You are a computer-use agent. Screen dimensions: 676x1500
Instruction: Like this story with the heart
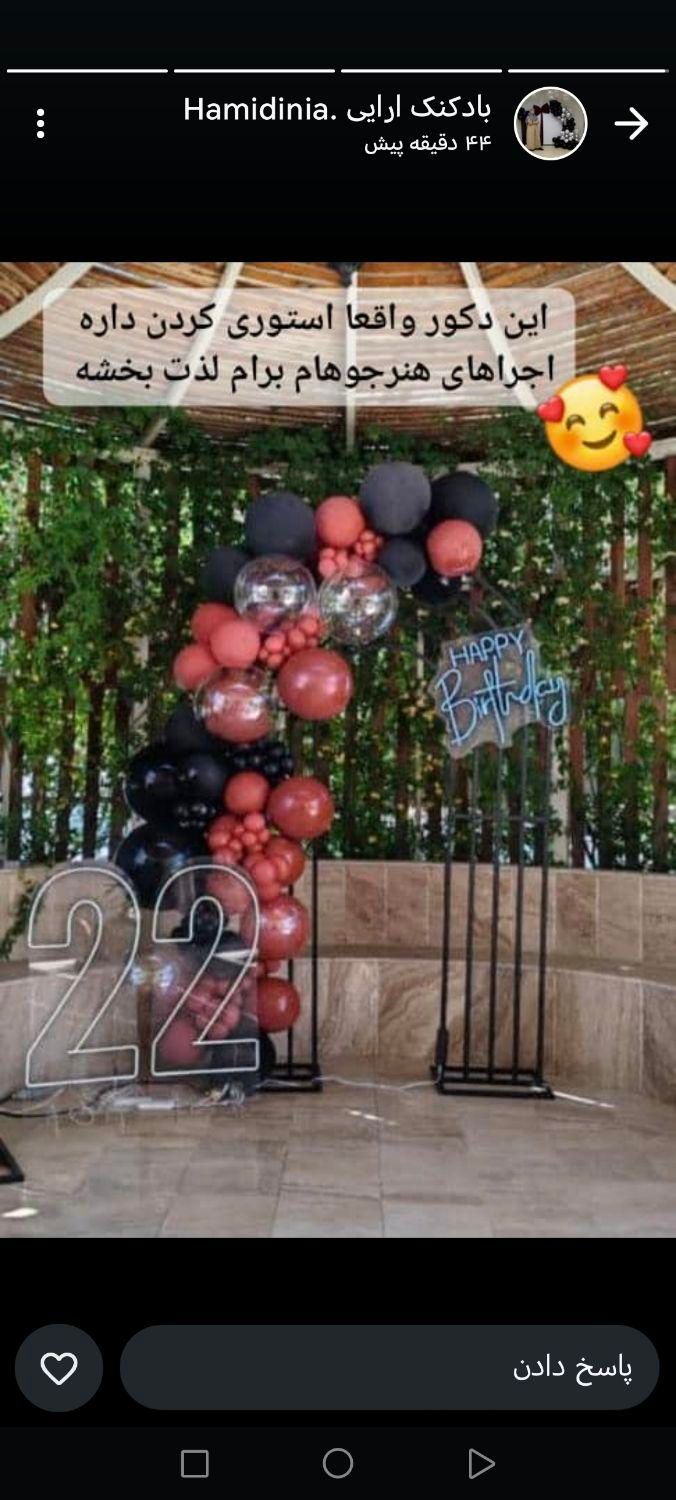coord(59,1368)
